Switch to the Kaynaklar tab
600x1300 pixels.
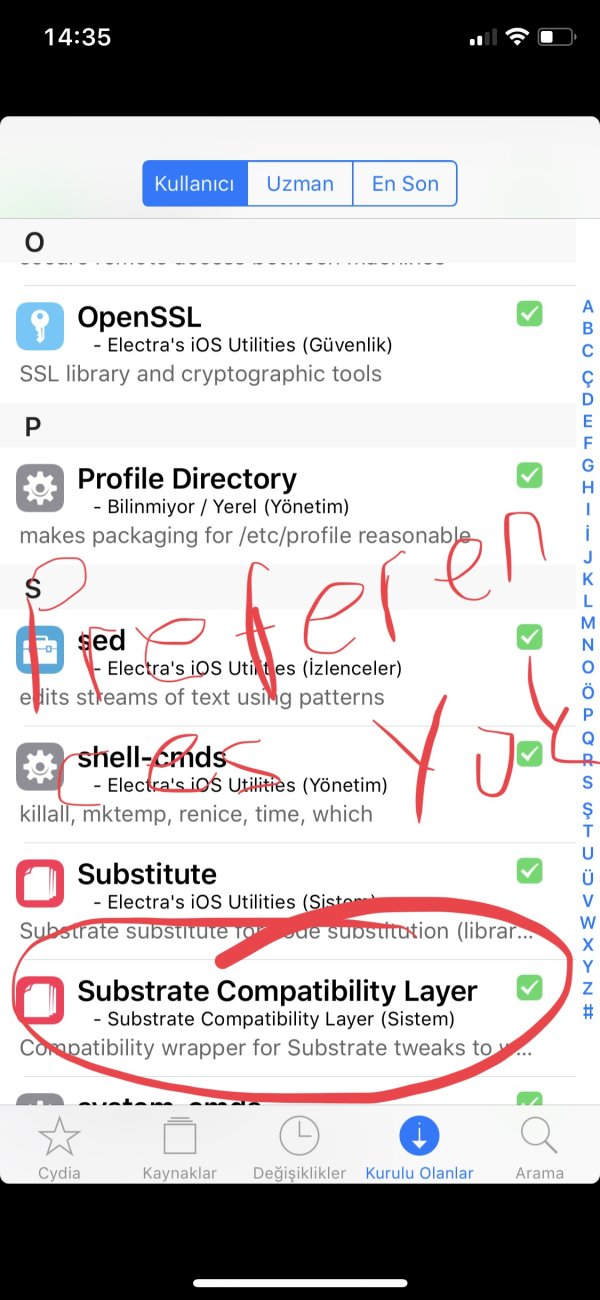[x=179, y=1148]
